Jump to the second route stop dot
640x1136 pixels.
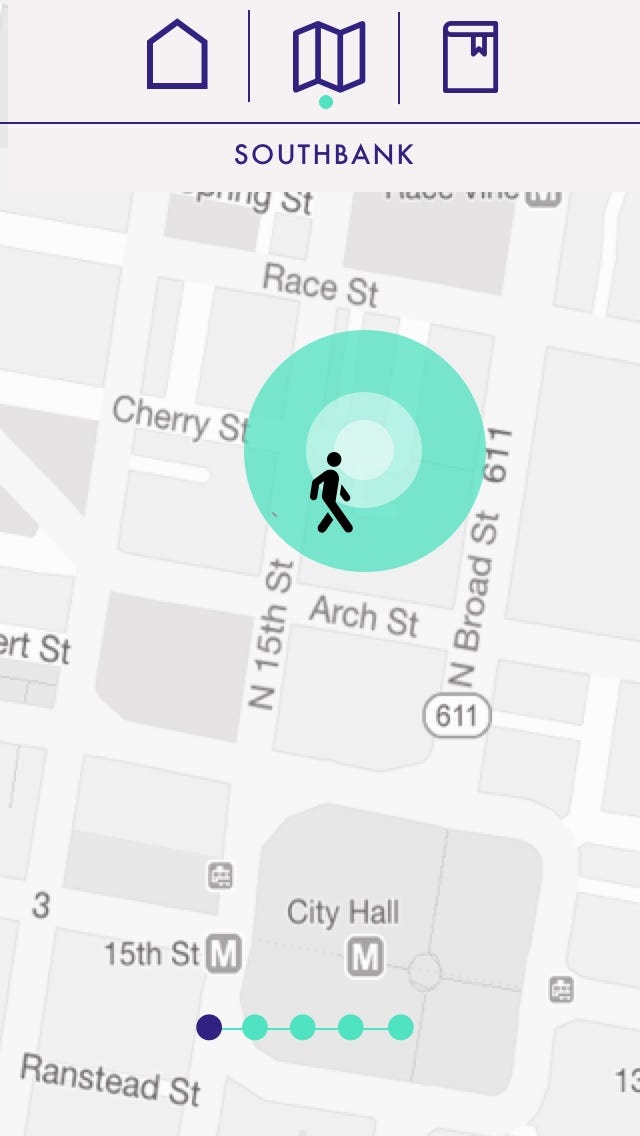click(x=255, y=1027)
